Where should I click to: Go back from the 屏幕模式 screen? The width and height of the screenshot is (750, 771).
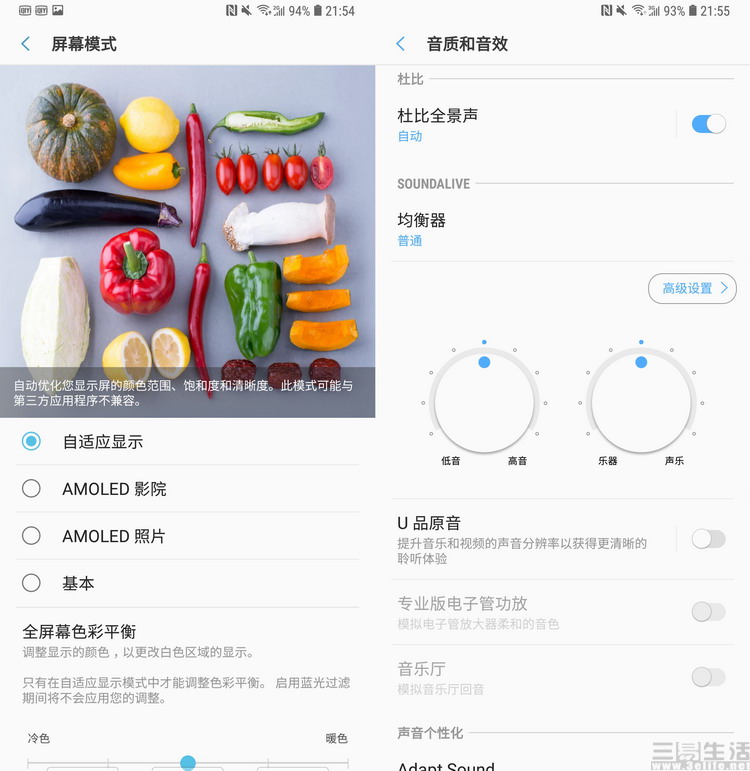coord(26,44)
